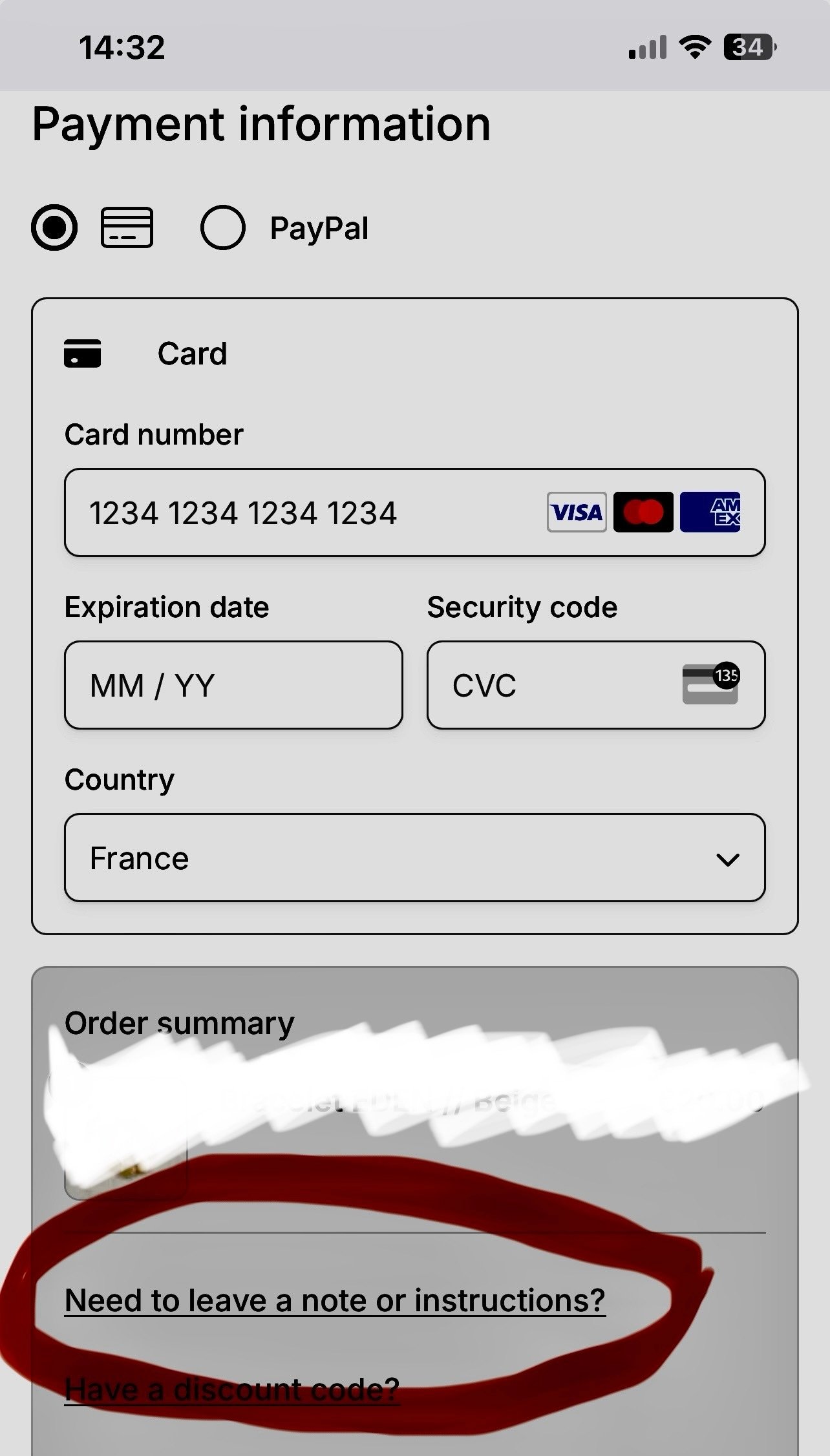Open "Need to leave a note or instructions?"
Viewport: 830px width, 1456px height.
click(335, 1300)
